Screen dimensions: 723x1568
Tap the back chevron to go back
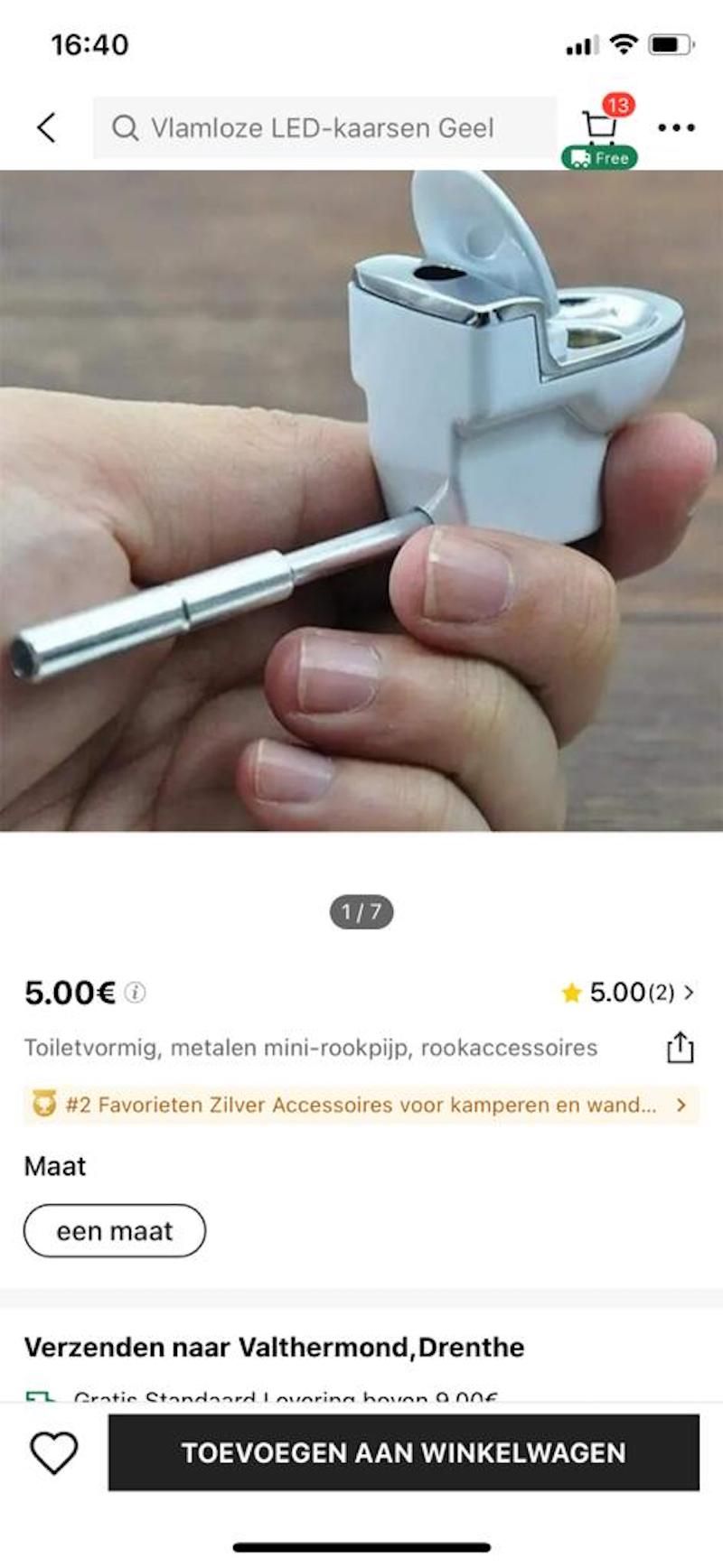pos(46,127)
